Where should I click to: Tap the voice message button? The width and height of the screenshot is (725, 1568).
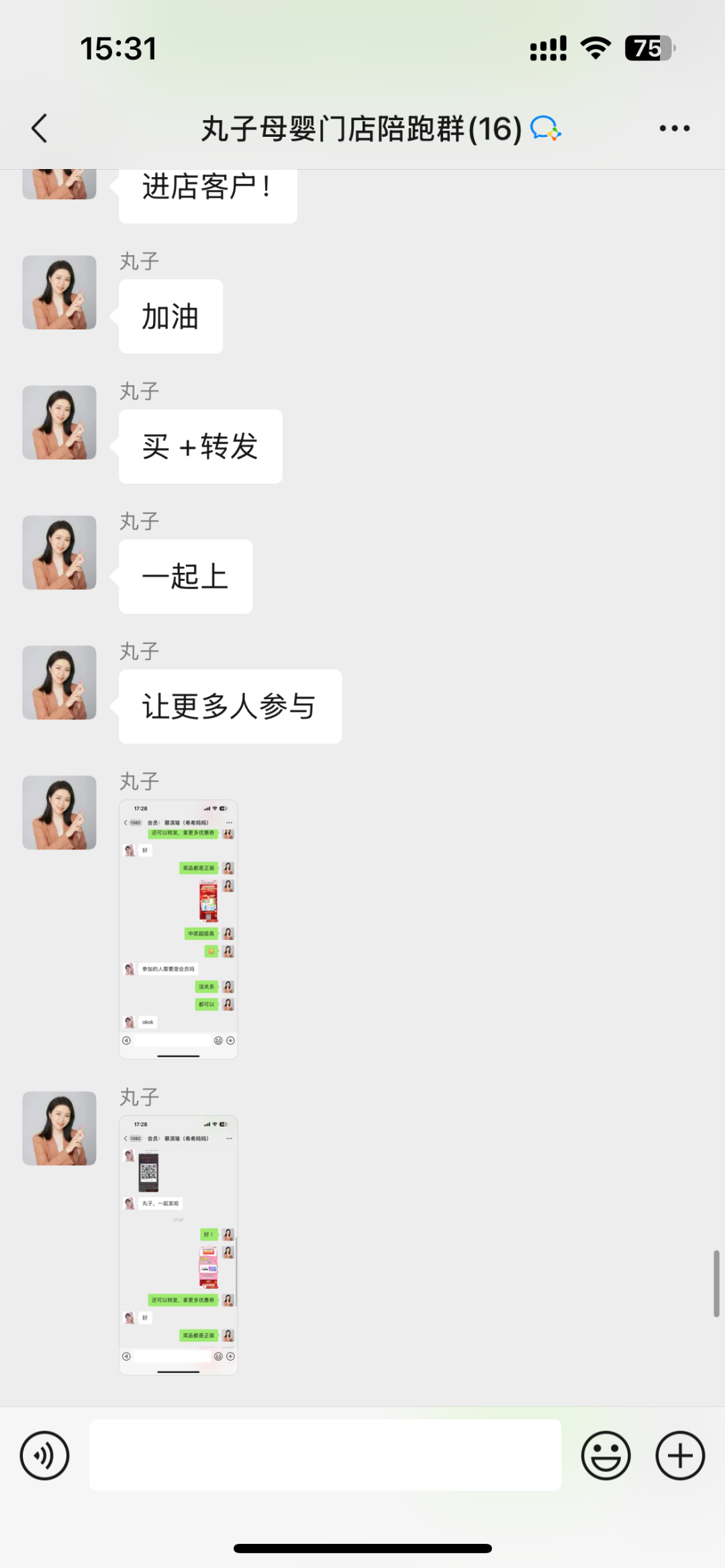[x=44, y=1455]
